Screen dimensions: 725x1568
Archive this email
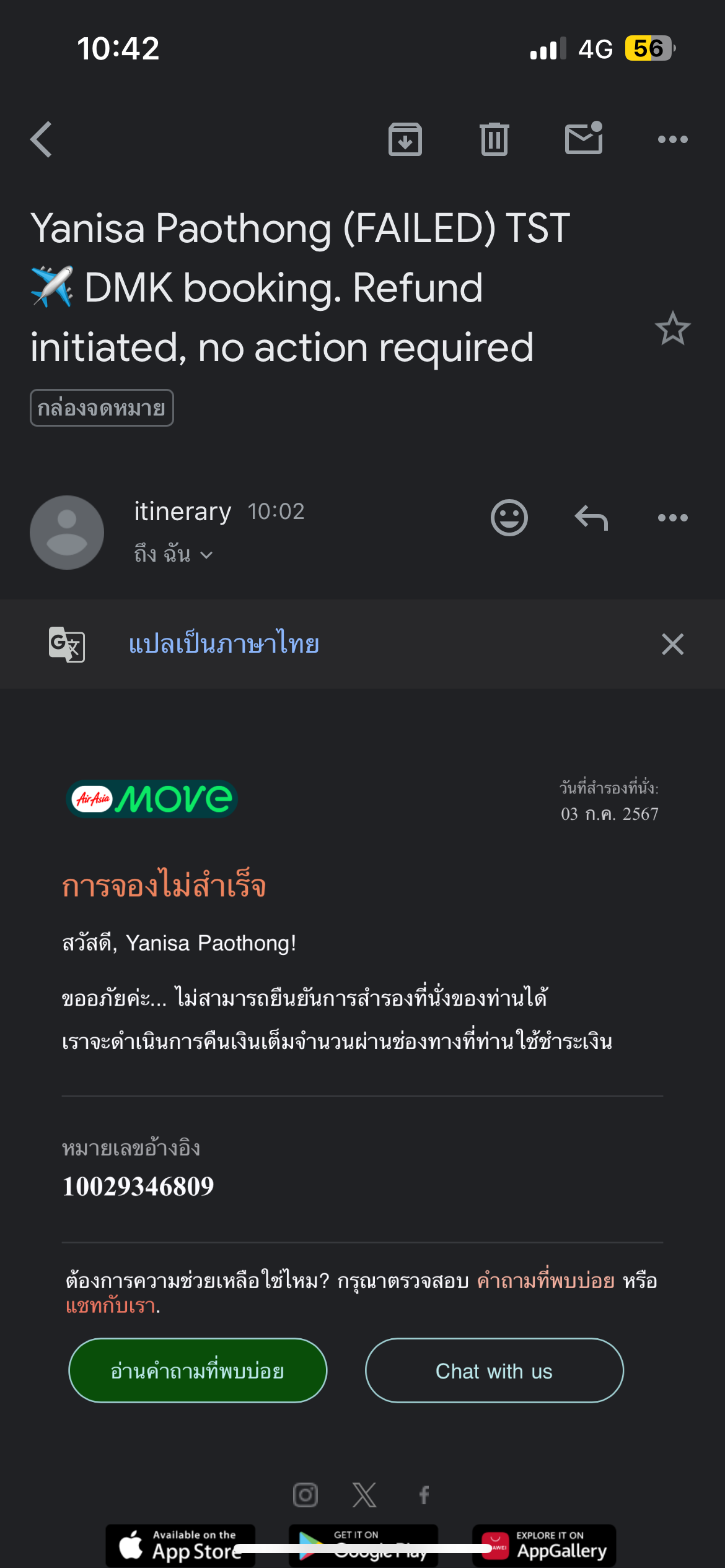405,139
